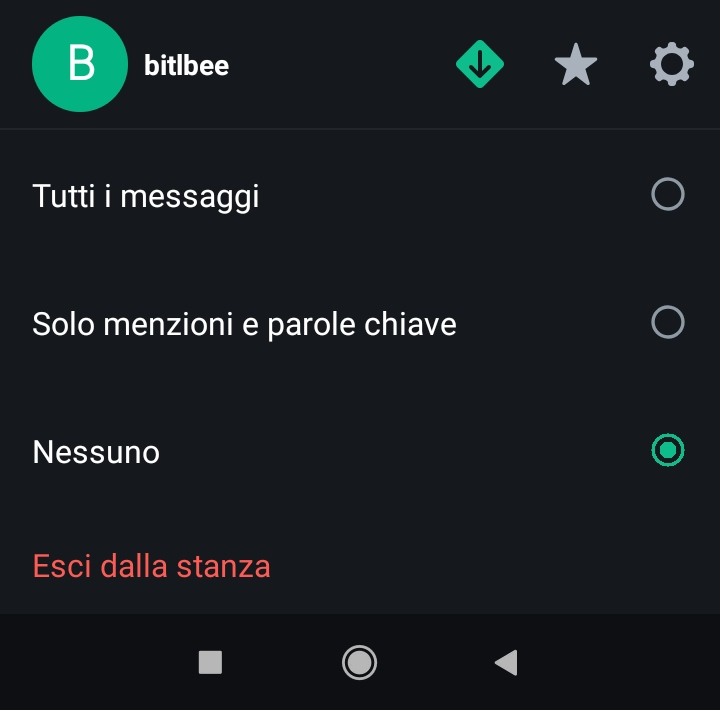The image size is (720, 710).
Task: Select the Nessuno notification option
Action: [667, 451]
